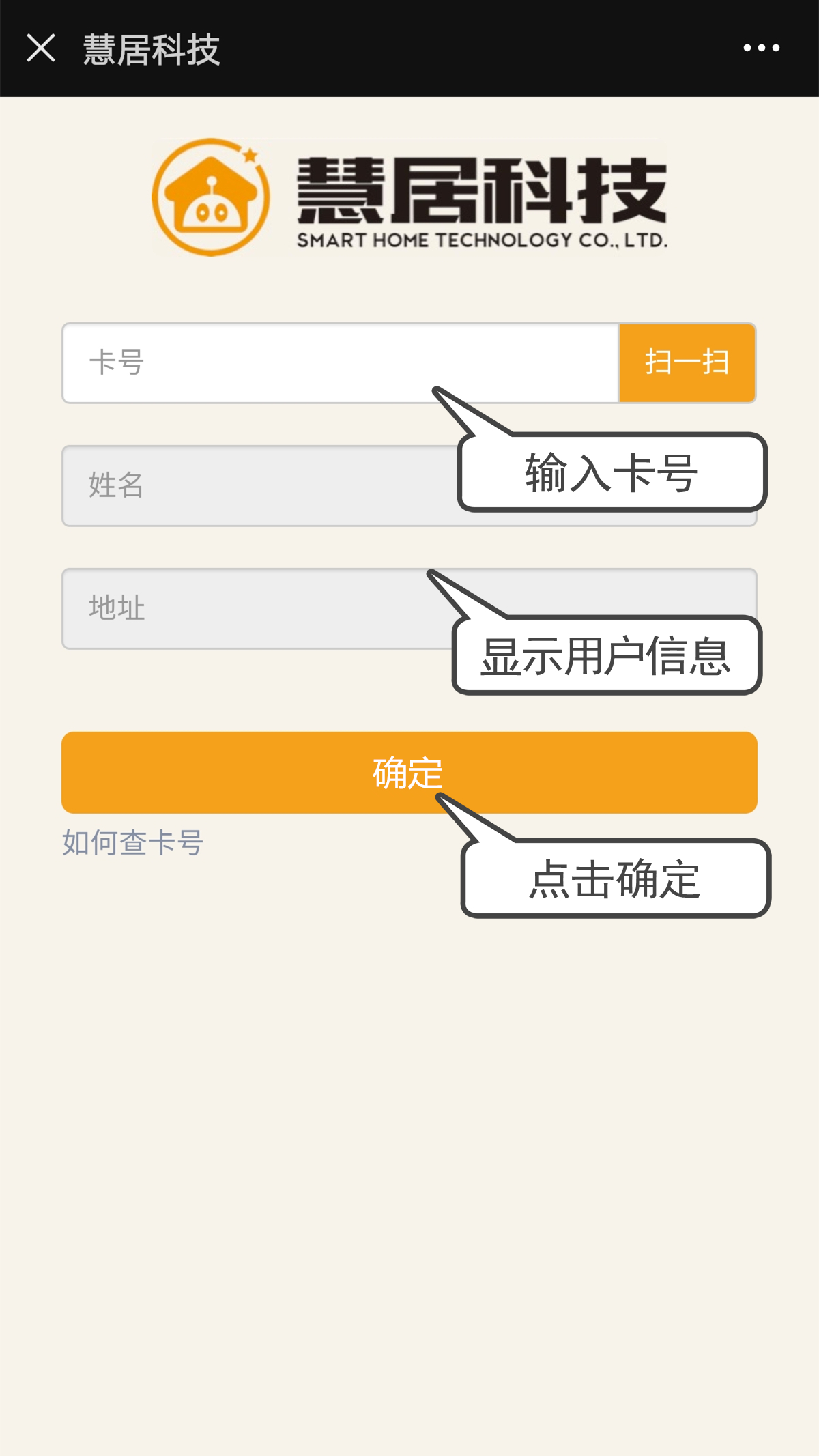Image resolution: width=819 pixels, height=1456 pixels.
Task: Close the 慧居科技 page
Action: [41, 48]
